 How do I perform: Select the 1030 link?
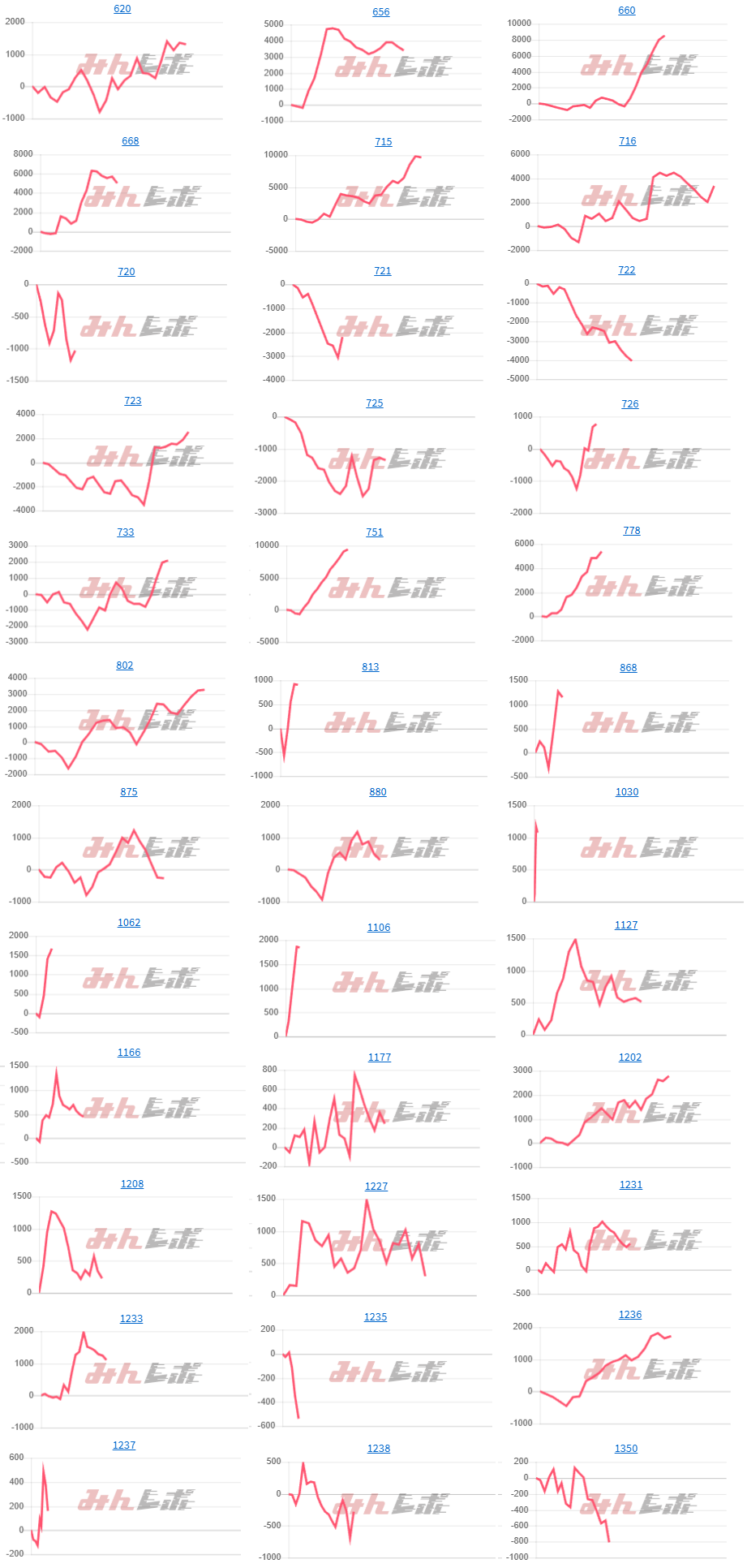[x=627, y=792]
